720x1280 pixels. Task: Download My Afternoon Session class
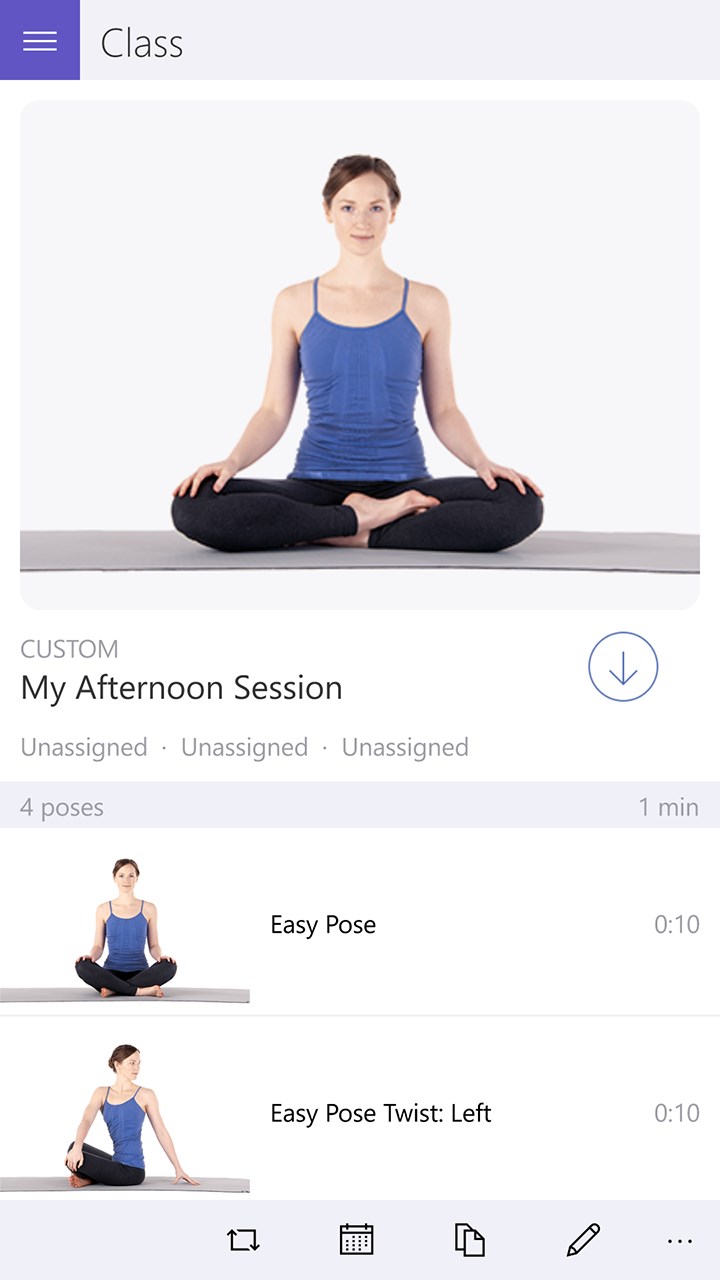pos(623,667)
